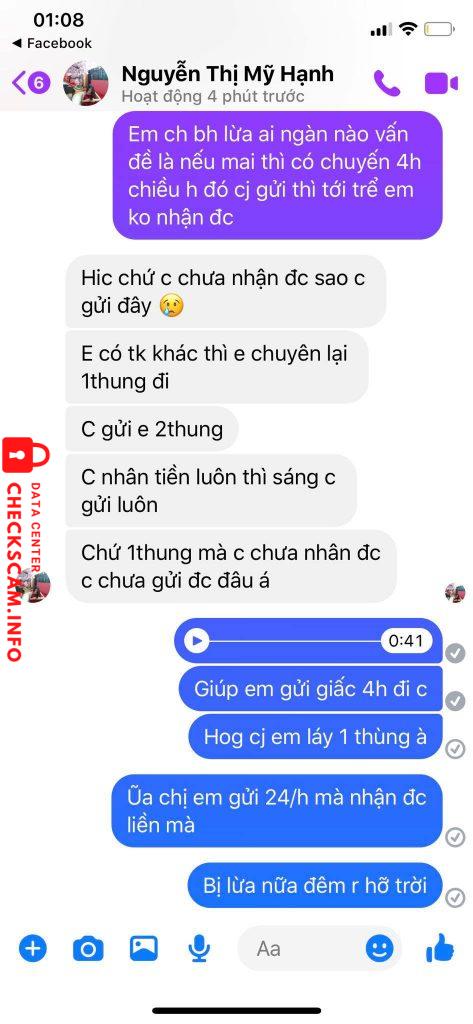
Task: Open the plus attachments menu
Action: [x=32, y=948]
